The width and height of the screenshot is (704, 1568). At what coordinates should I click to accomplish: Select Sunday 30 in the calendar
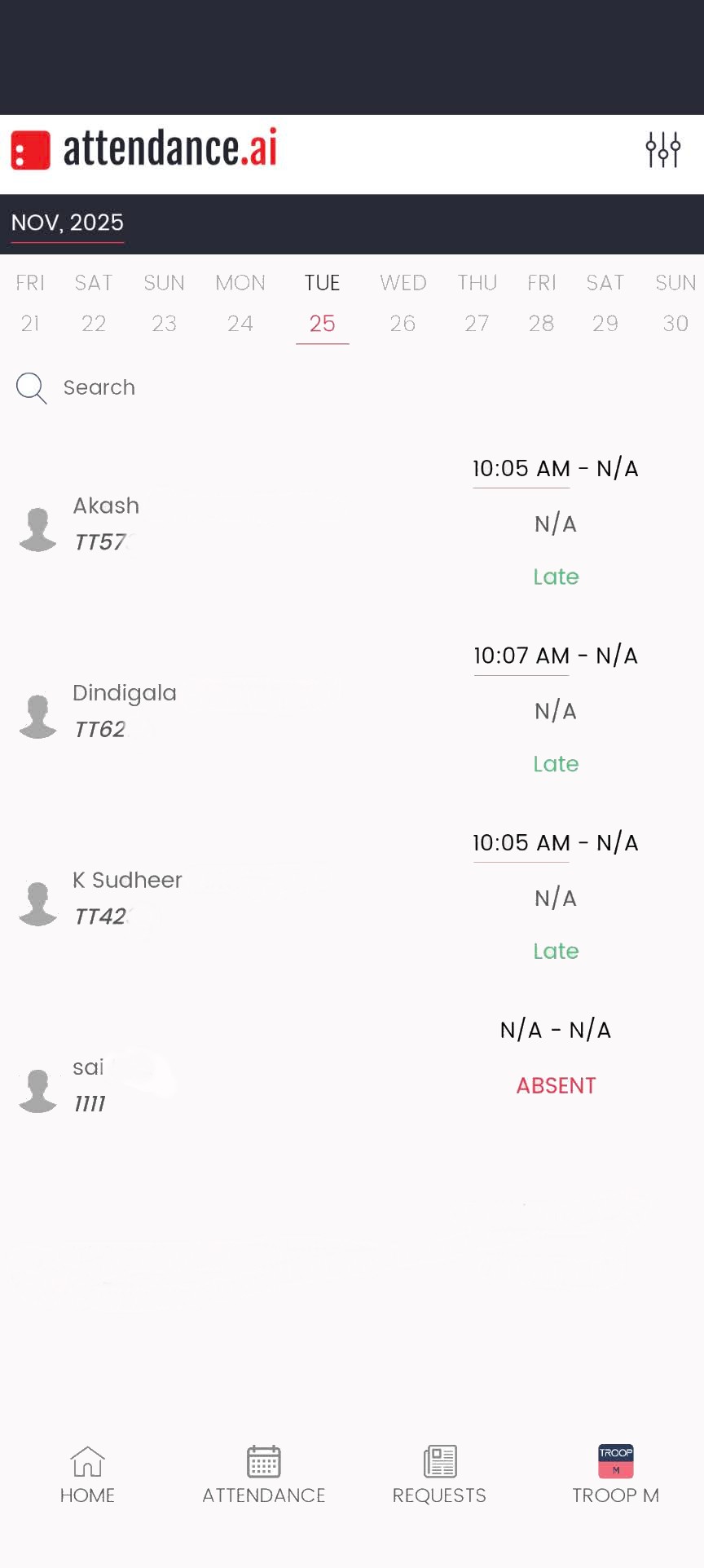675,303
